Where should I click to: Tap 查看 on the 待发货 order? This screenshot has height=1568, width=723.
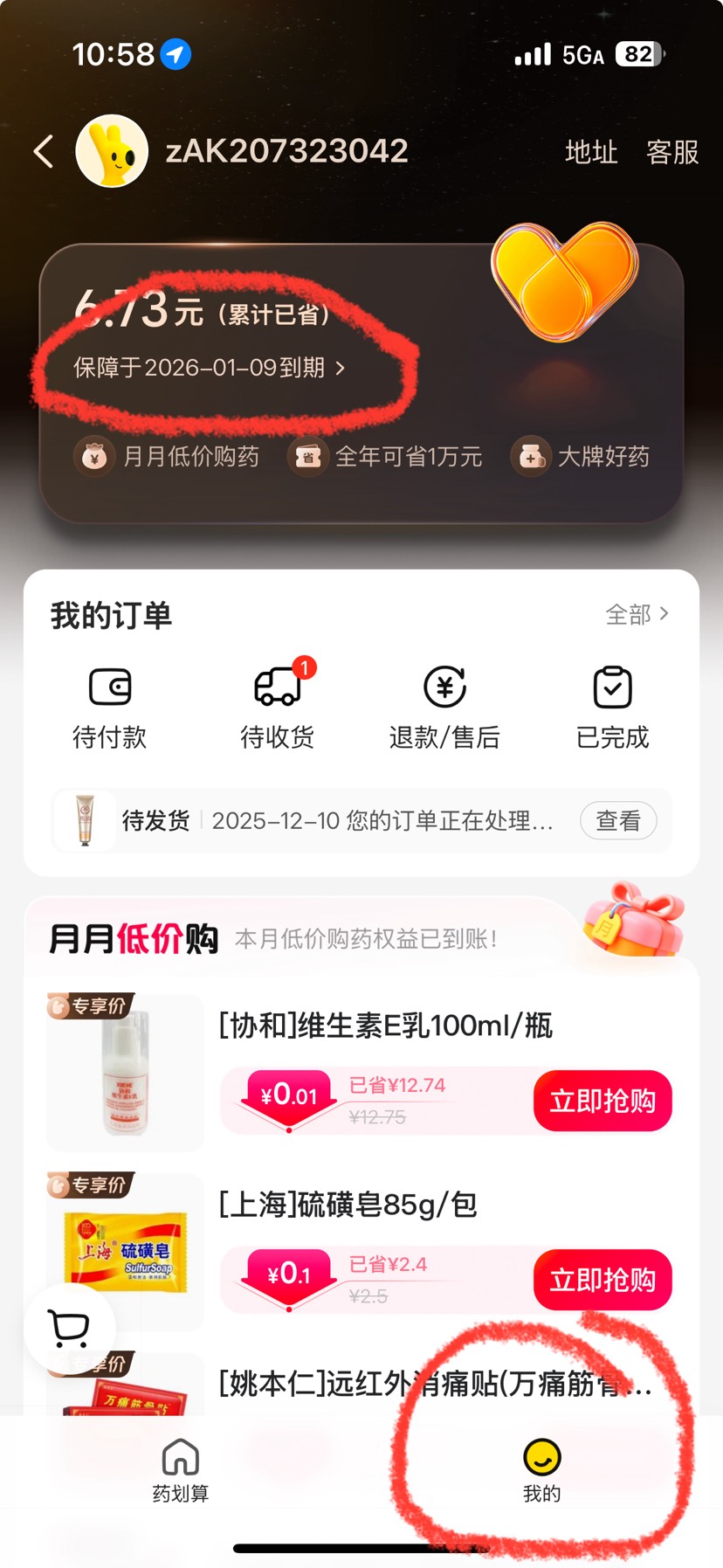618,821
